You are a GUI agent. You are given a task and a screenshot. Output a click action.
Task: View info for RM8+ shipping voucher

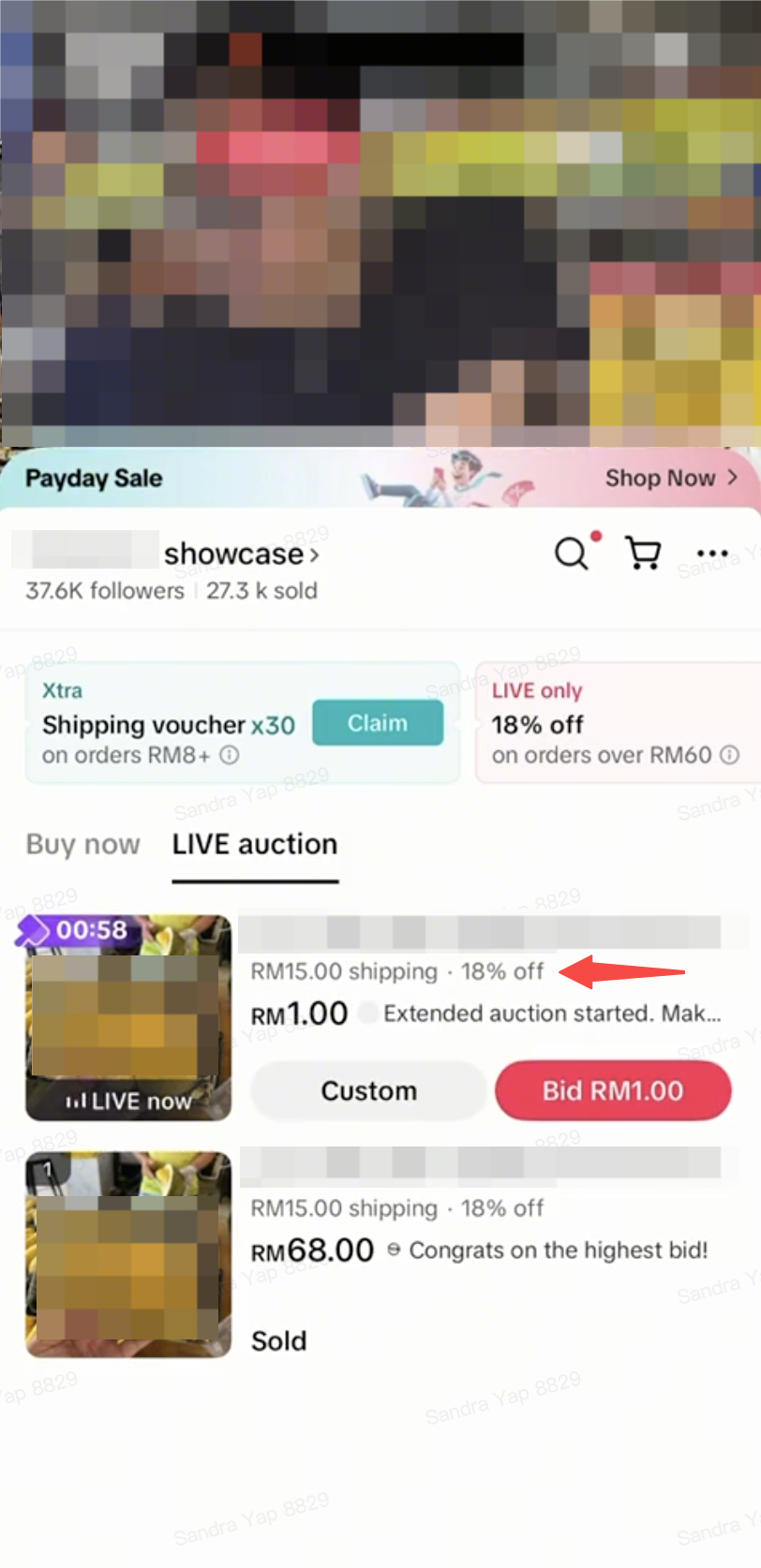click(230, 755)
